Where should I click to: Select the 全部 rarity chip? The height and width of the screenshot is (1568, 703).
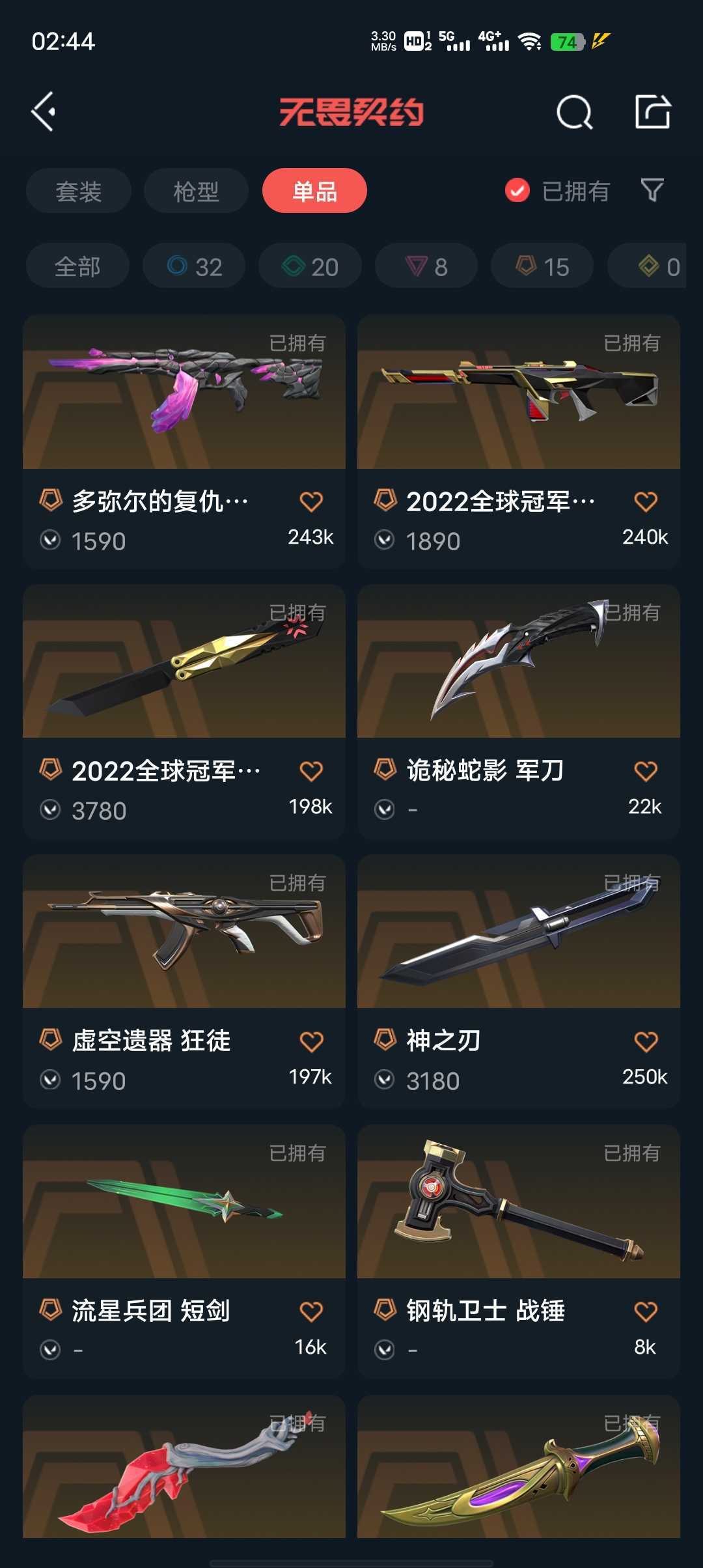pyautogui.click(x=77, y=266)
